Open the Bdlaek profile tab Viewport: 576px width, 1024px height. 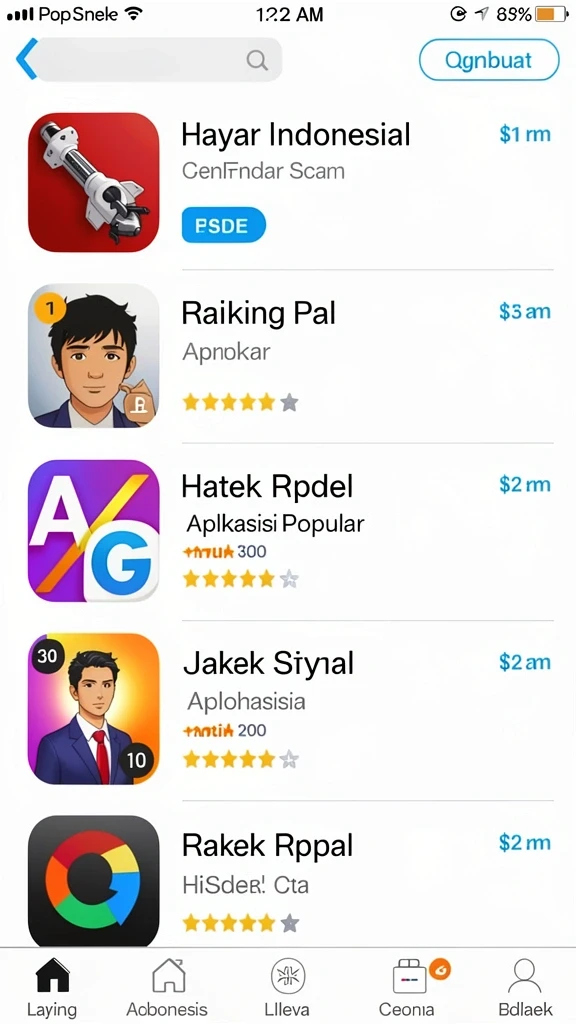coord(526,986)
